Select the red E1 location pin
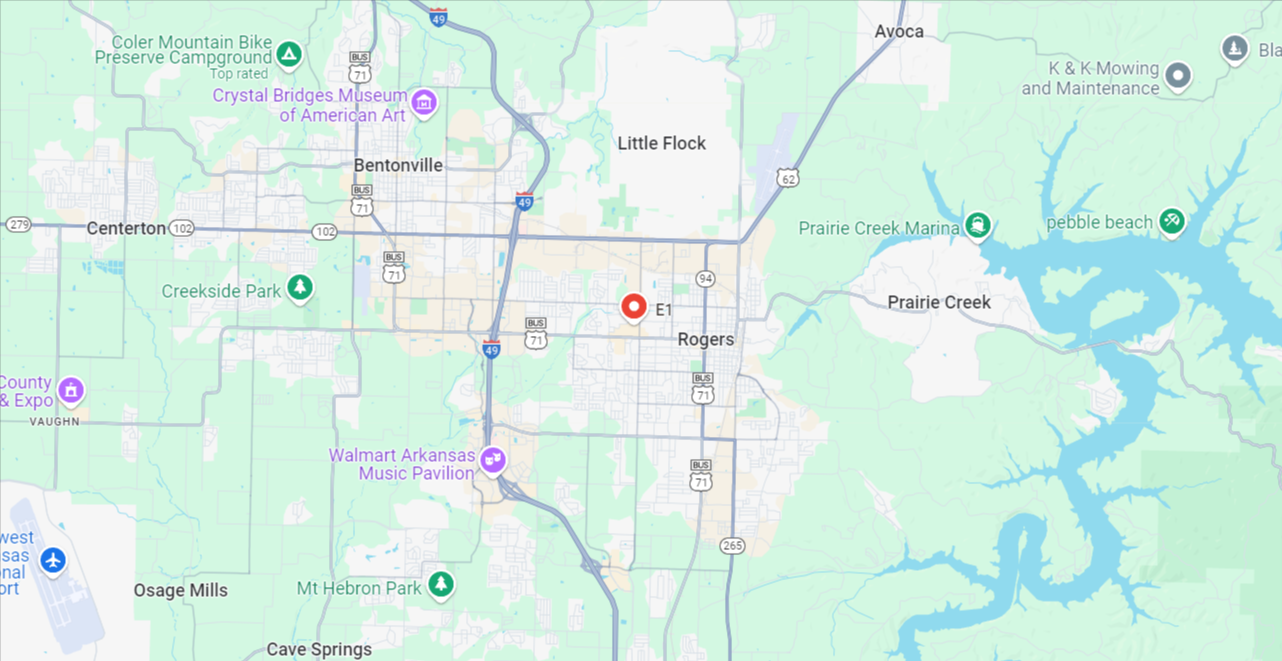Image resolution: width=1282 pixels, height=661 pixels. coord(633,306)
